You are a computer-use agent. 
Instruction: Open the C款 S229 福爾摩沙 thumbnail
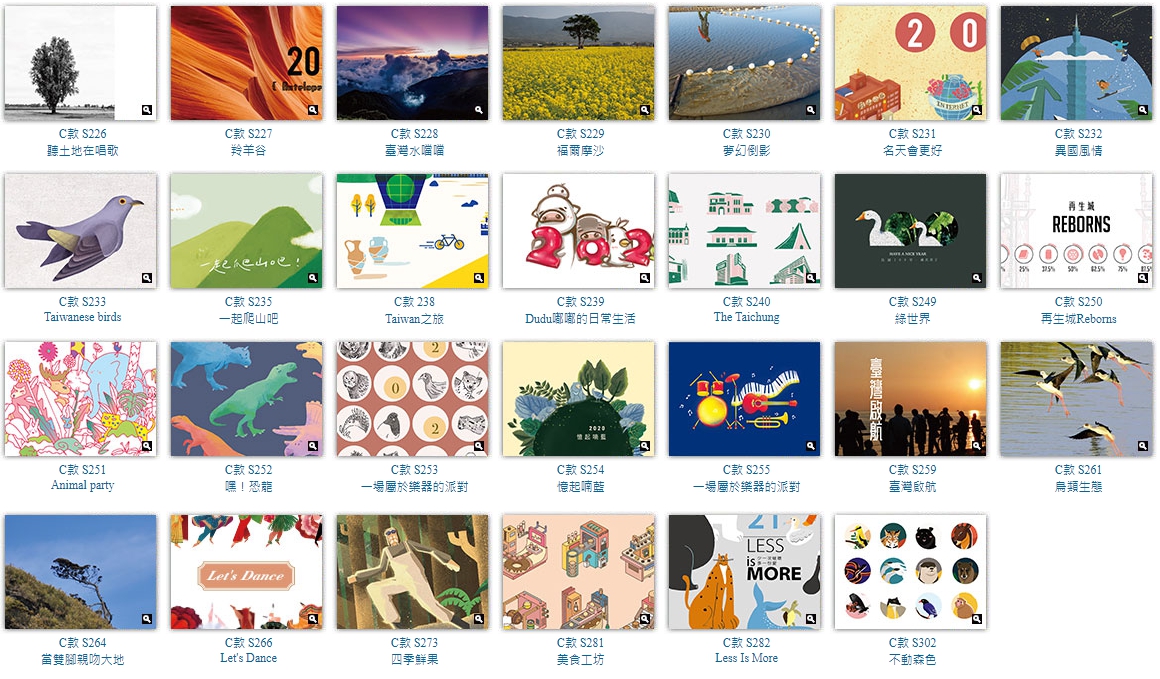point(578,63)
